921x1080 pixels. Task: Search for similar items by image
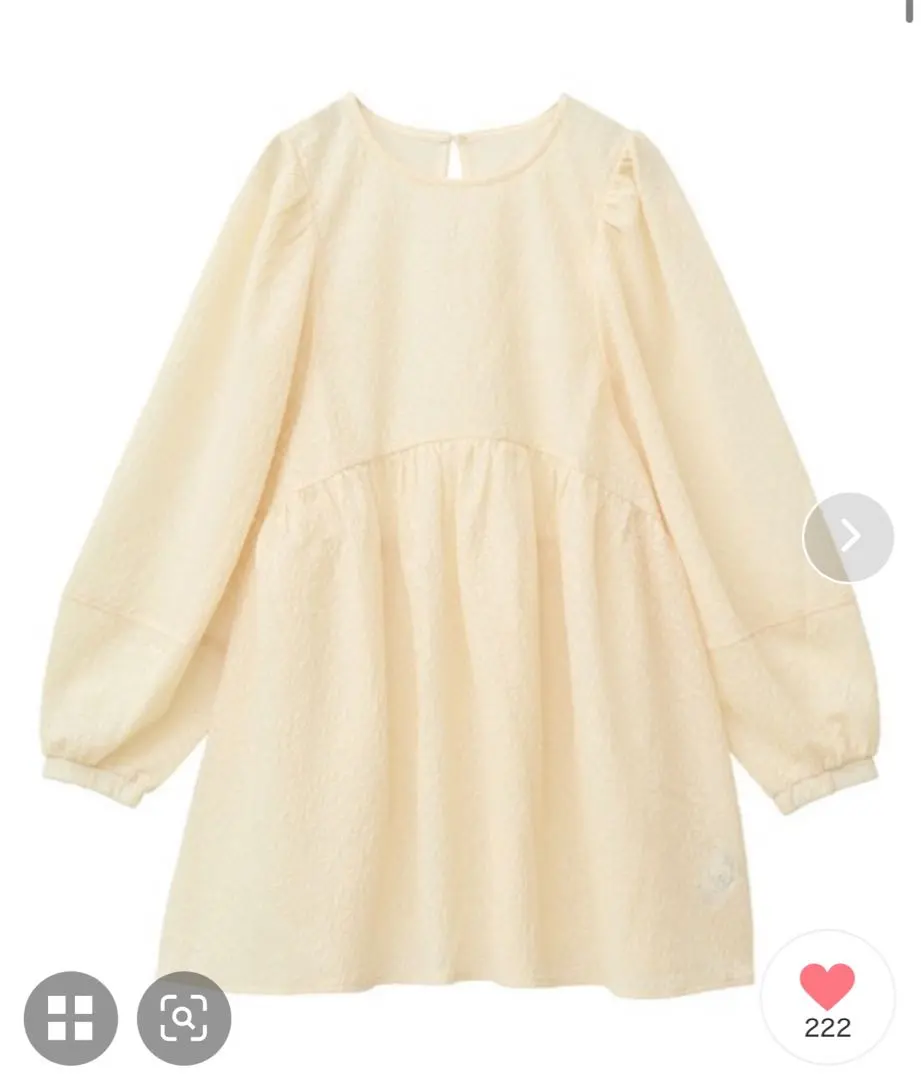click(x=184, y=1018)
